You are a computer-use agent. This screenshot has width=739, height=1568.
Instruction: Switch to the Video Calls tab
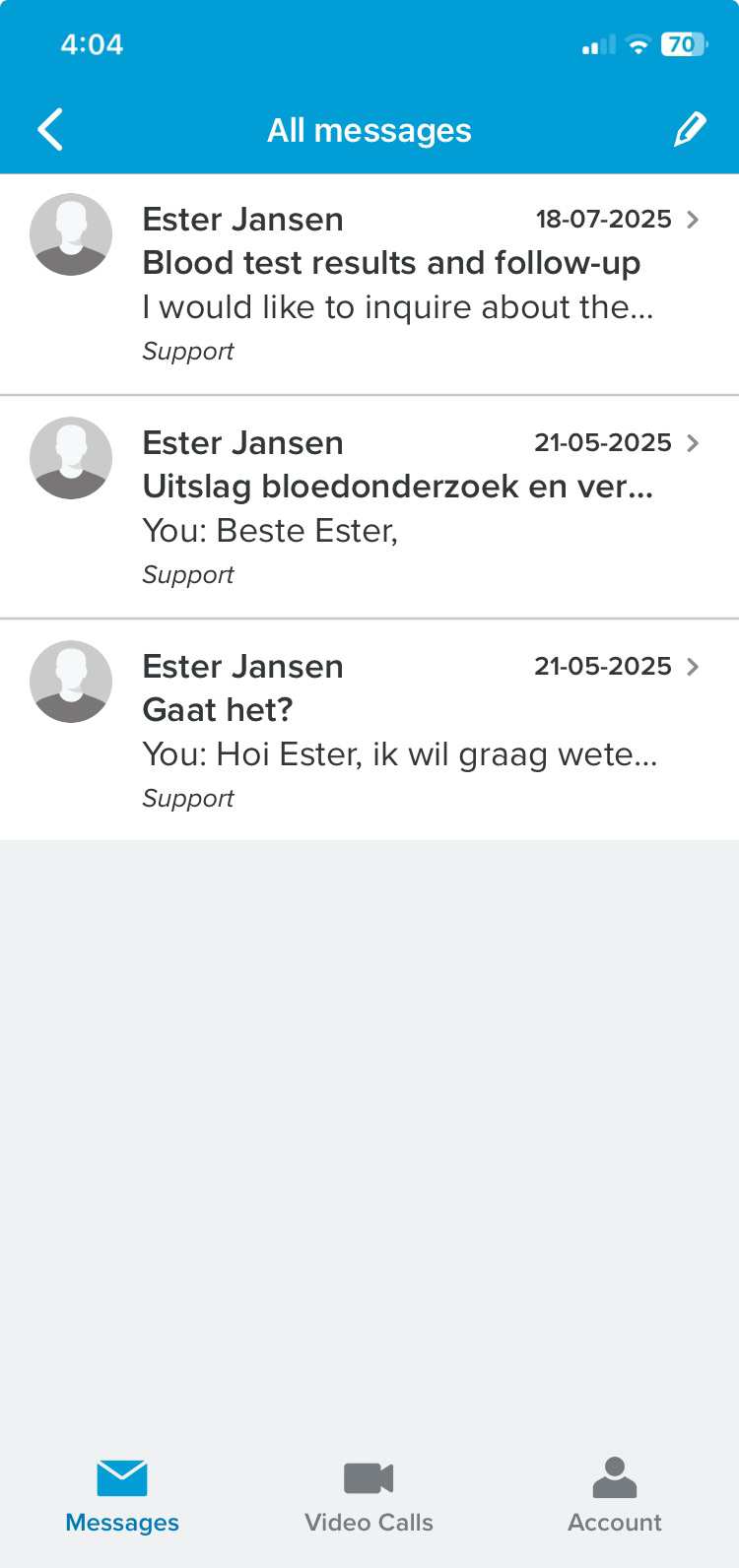(x=369, y=1496)
